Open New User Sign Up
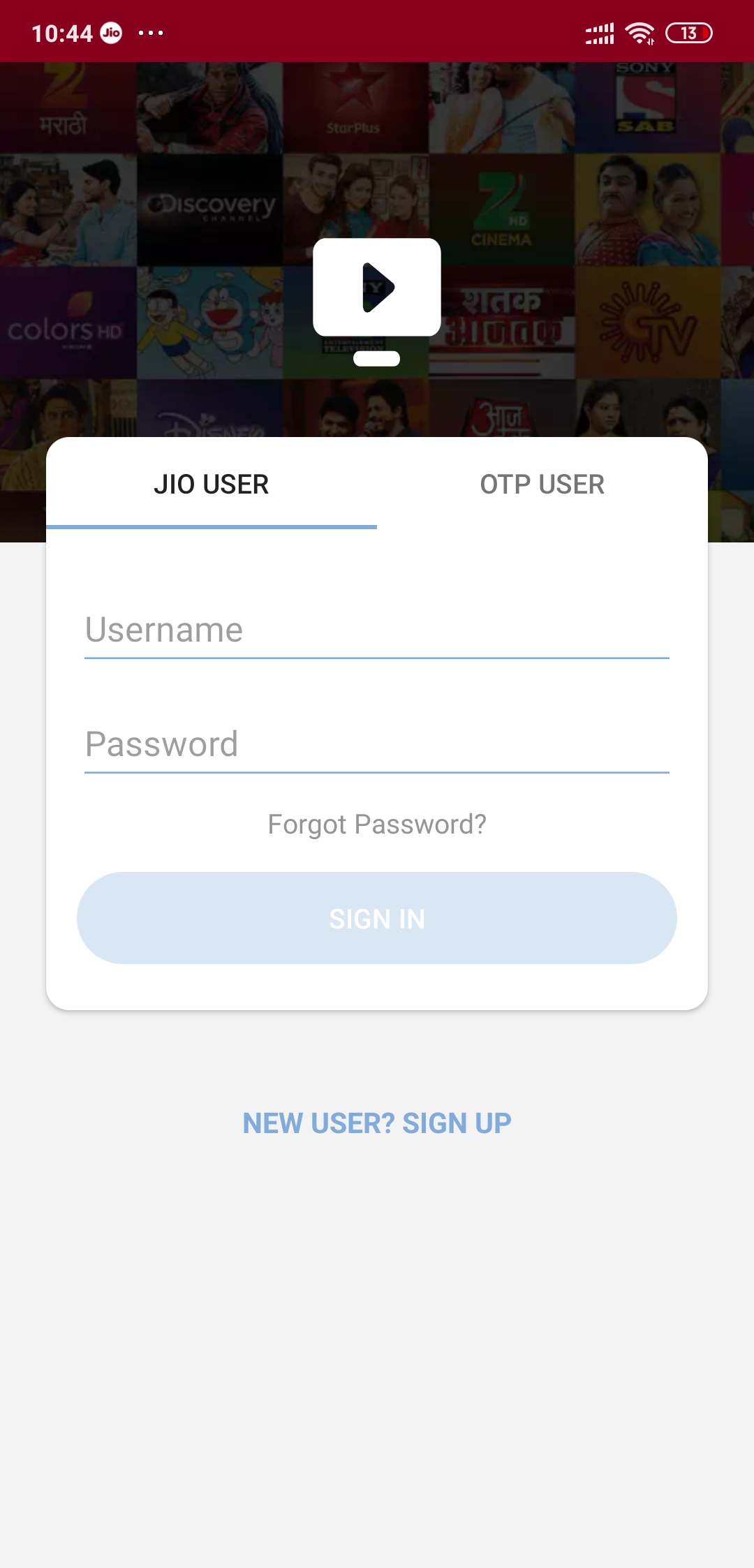This screenshot has width=754, height=1568. [x=377, y=1123]
